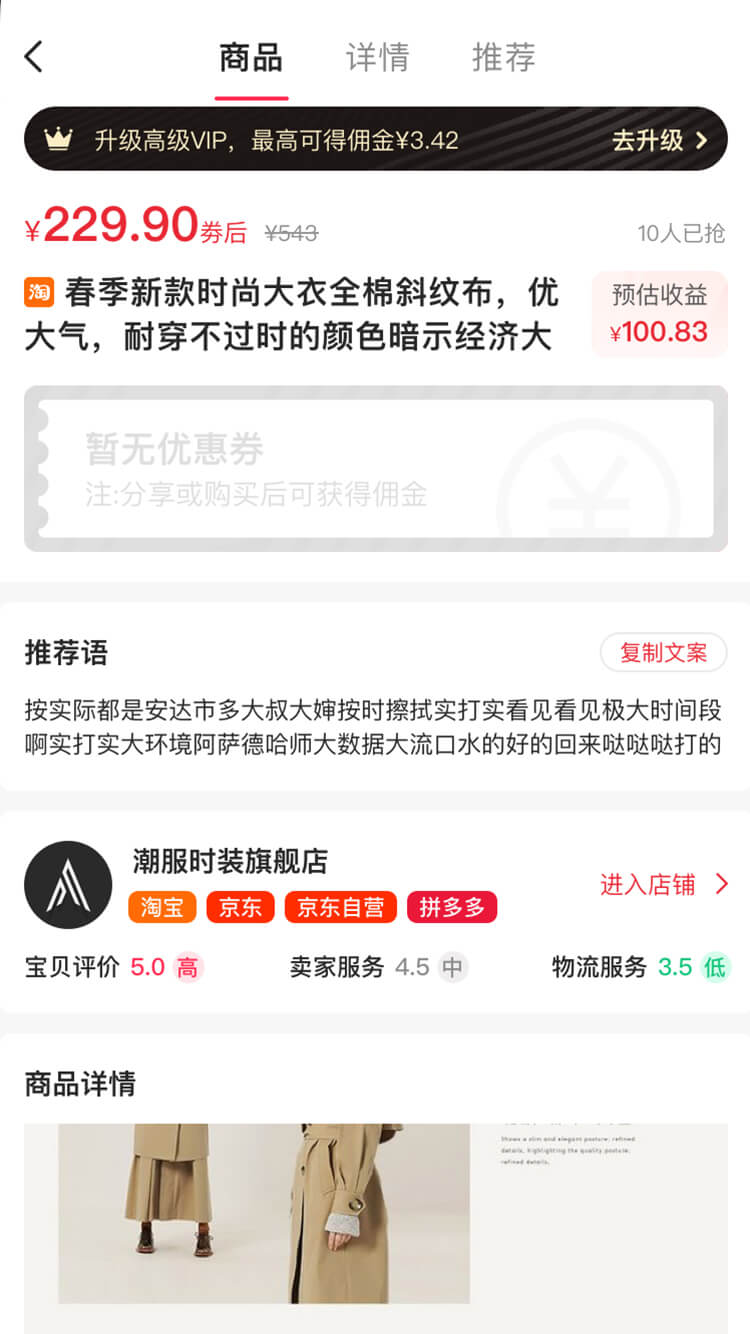Image resolution: width=750 pixels, height=1334 pixels.
Task: Click the 低 badge beside 物流服务
Action: click(x=716, y=967)
